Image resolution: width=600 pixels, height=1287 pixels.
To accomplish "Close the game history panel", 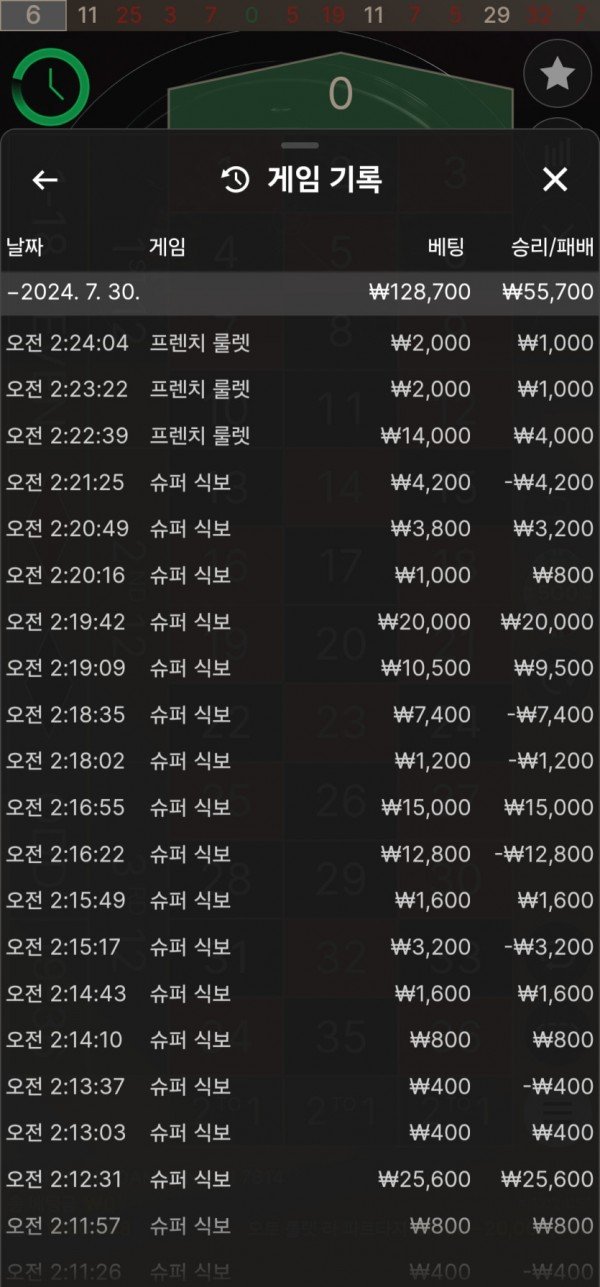I will [554, 180].
